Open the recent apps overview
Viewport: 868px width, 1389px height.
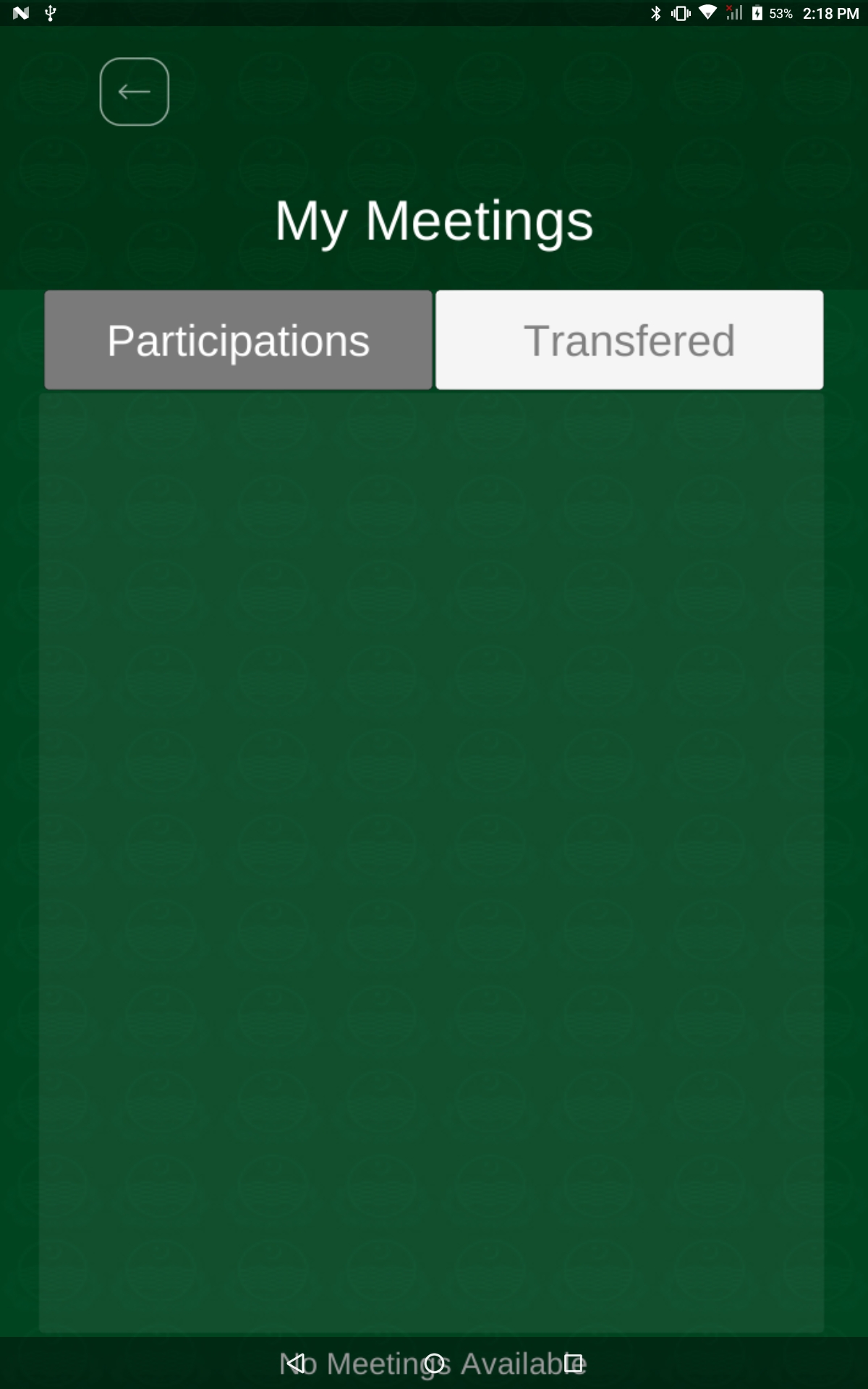point(573,1364)
